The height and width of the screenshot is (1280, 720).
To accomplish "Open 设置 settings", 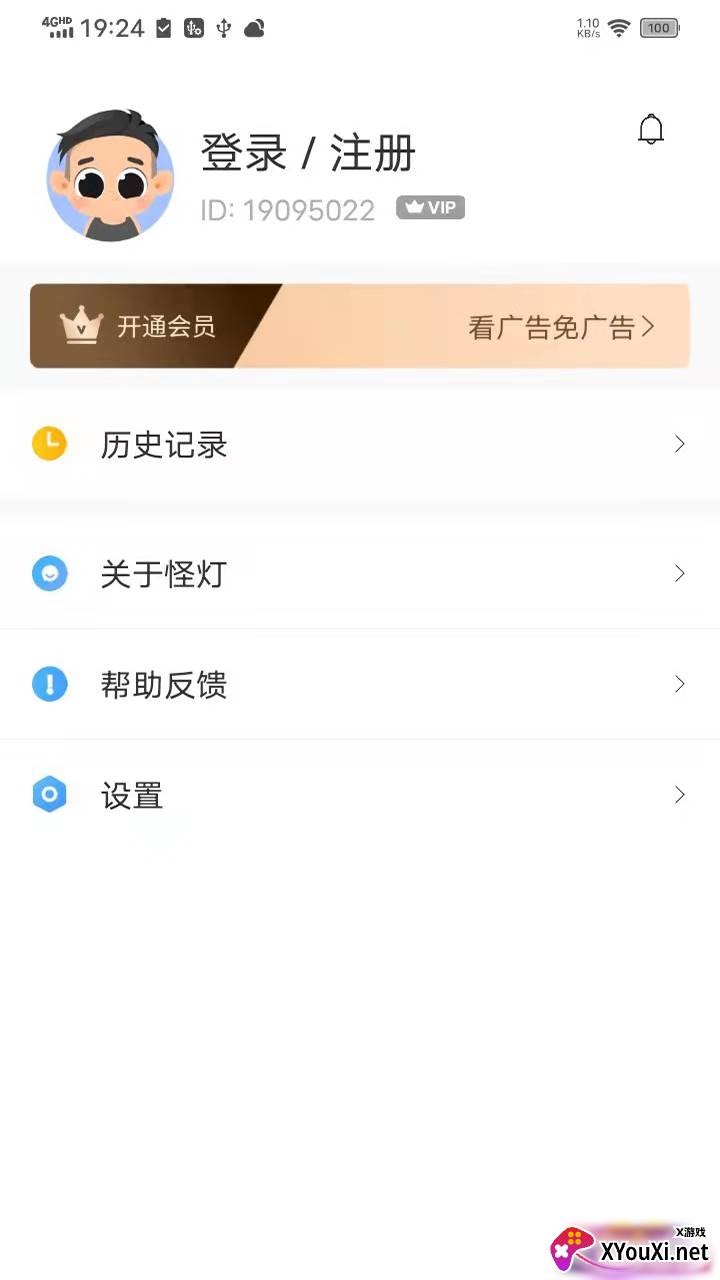I will click(359, 796).
